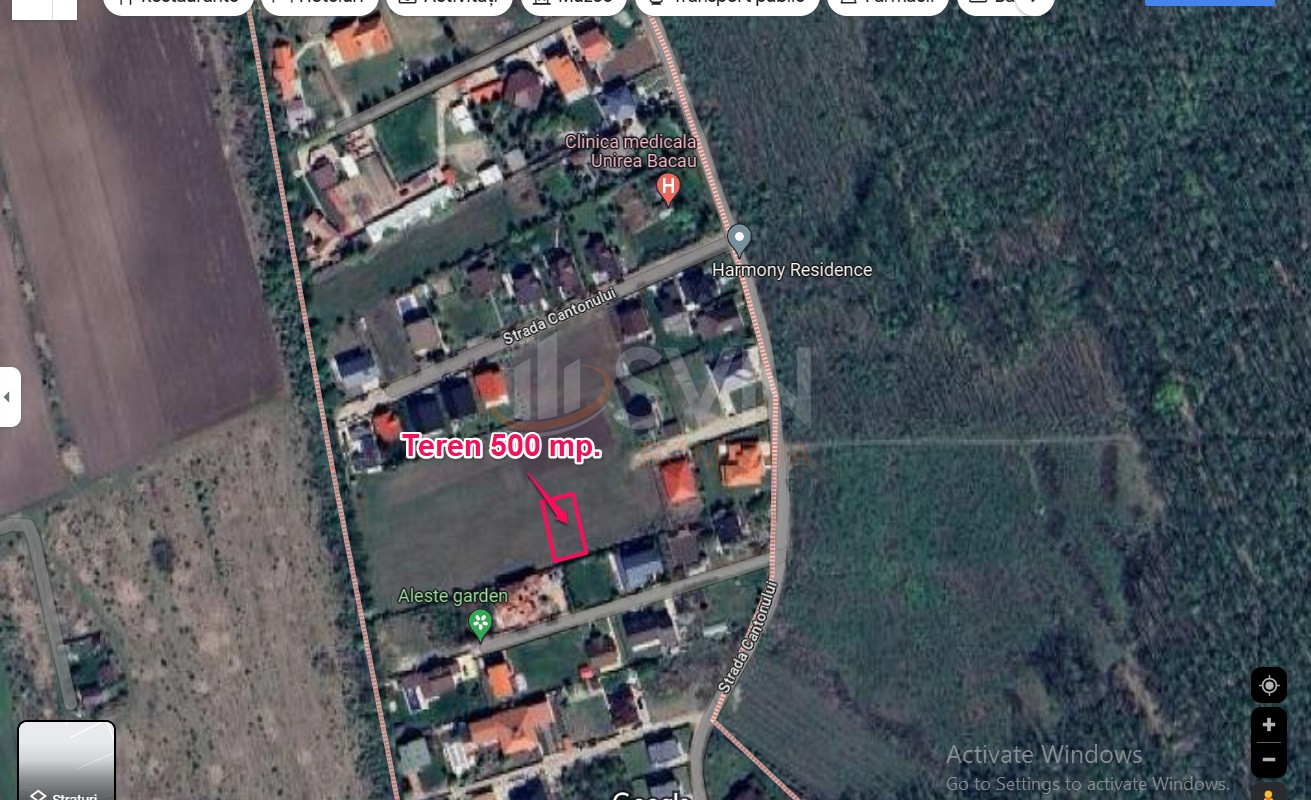1311x800 pixels.
Task: Open the Straturi layers switcher
Action: click(66, 761)
